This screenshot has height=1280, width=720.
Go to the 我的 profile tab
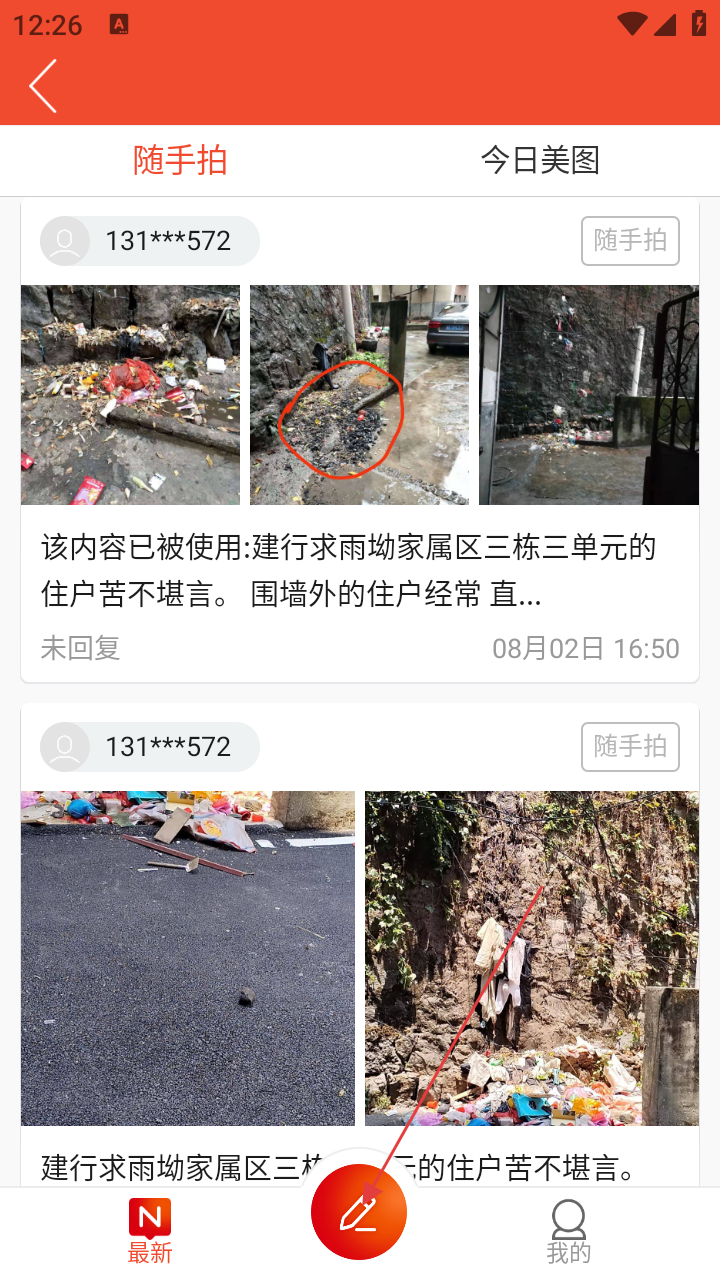(568, 1231)
